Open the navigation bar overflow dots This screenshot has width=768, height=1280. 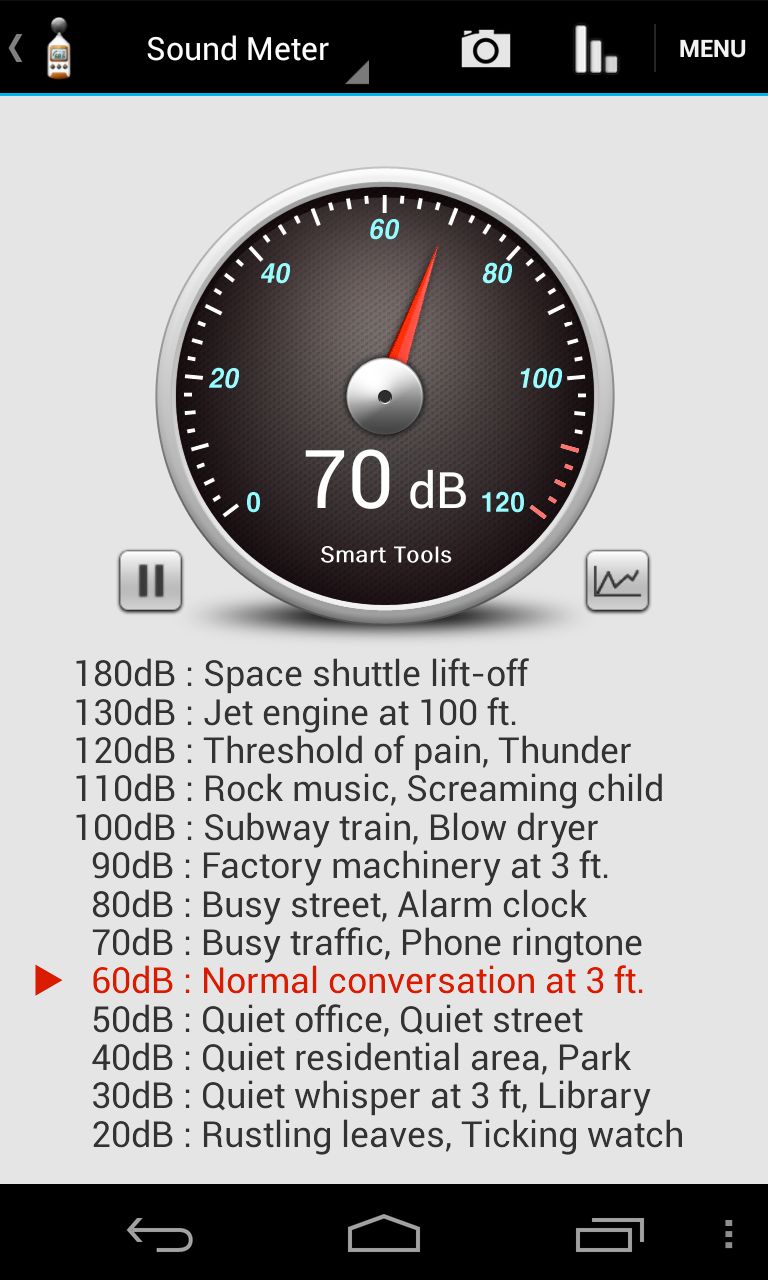coord(728,1234)
